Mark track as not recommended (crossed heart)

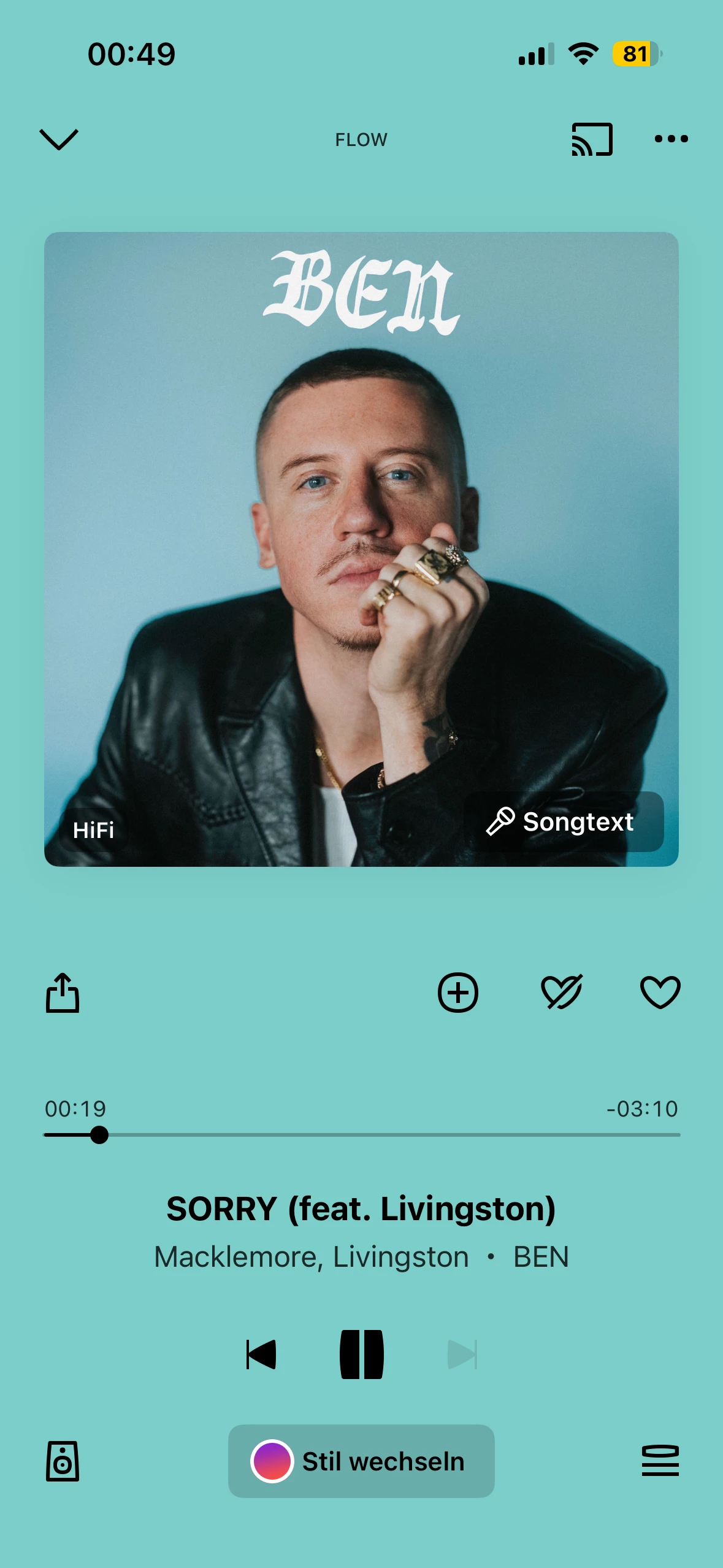click(x=561, y=993)
